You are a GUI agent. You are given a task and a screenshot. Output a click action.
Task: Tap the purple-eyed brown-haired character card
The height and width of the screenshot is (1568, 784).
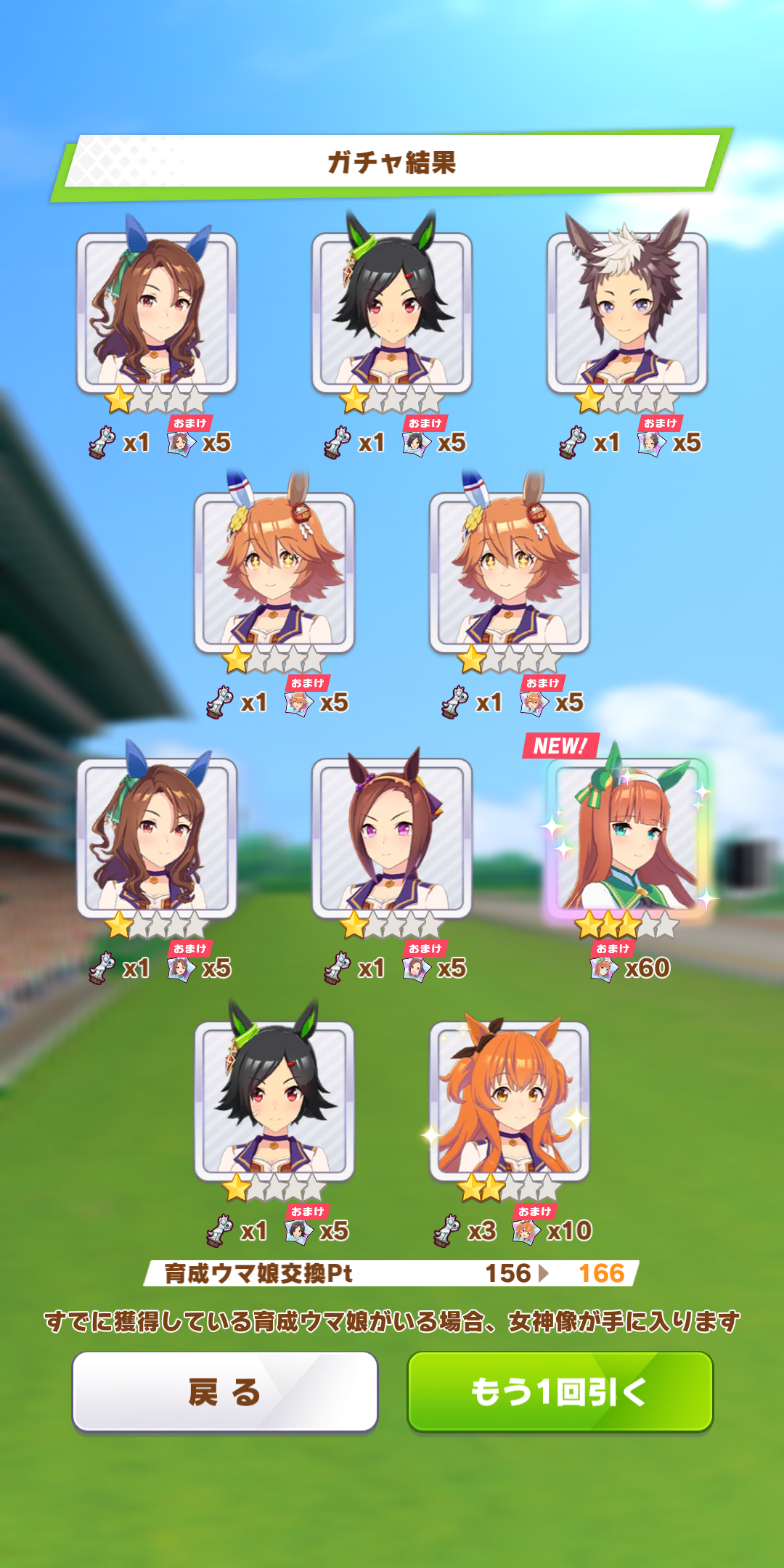click(x=392, y=836)
